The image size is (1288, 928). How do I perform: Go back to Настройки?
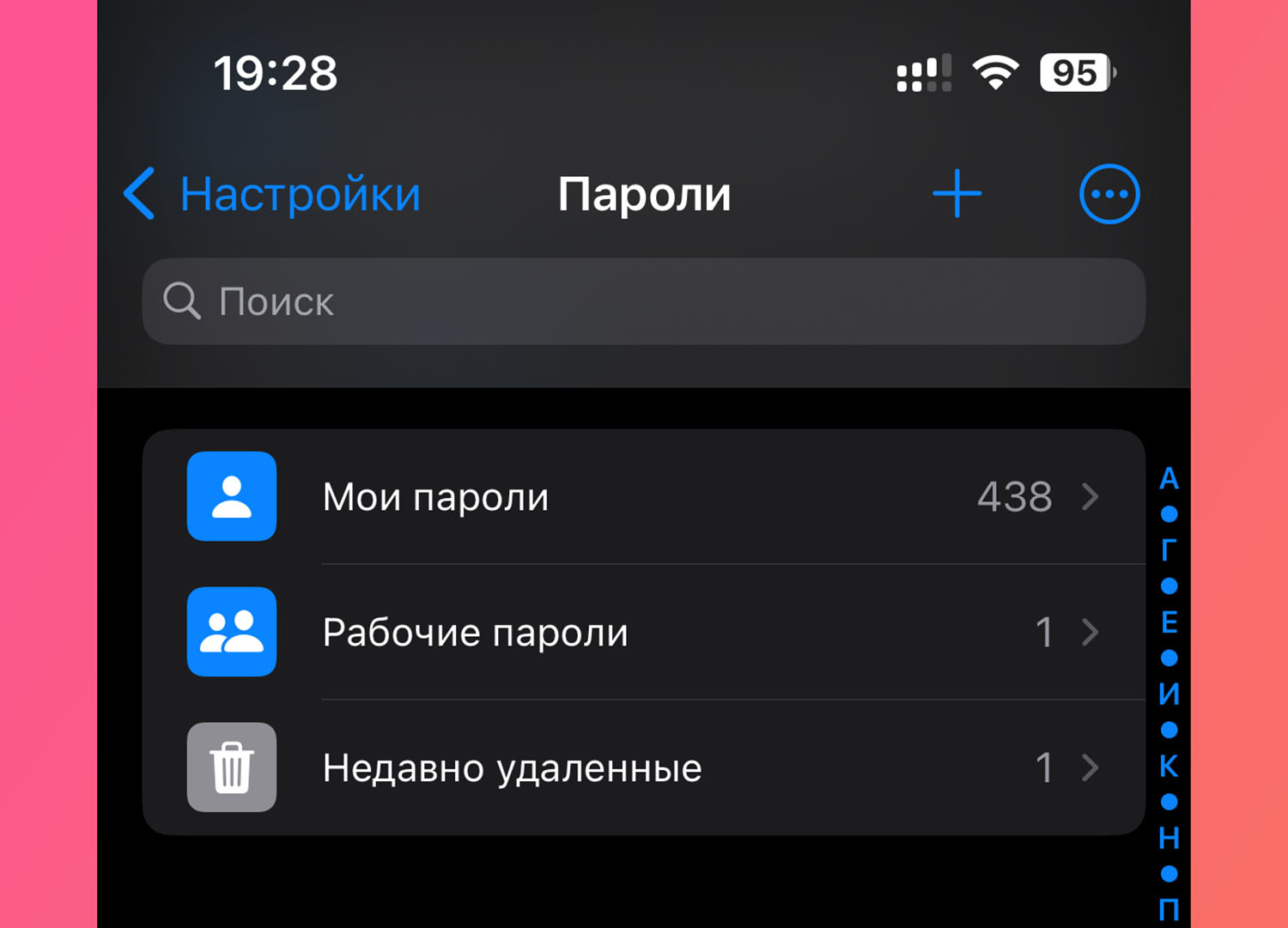pyautogui.click(x=273, y=194)
